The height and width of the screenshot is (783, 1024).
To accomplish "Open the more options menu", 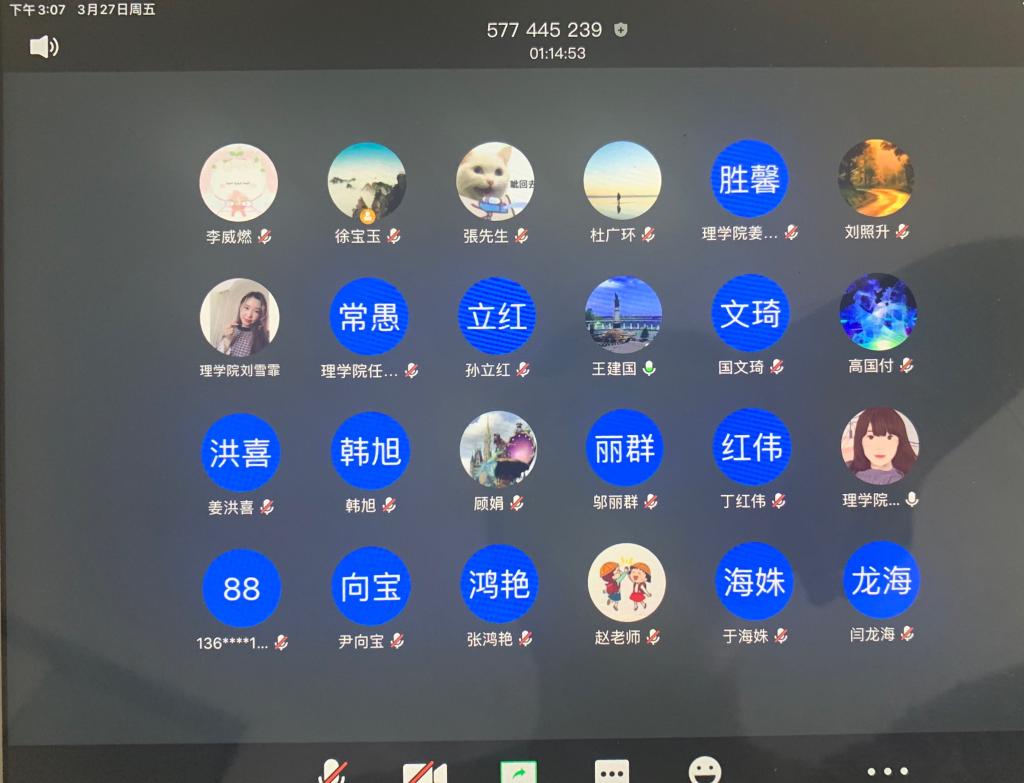I will (887, 771).
